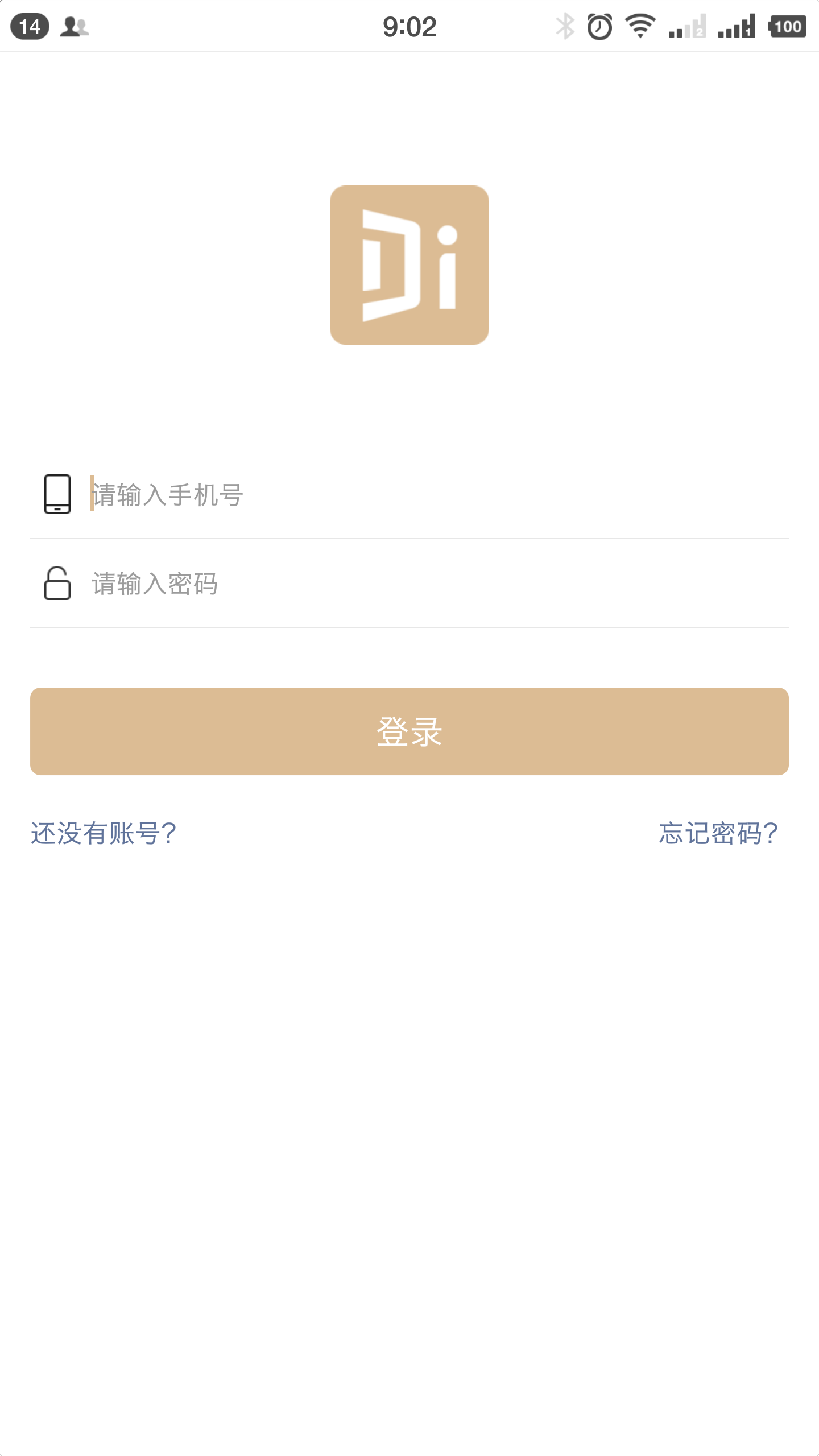Tap the password input field
819x1456 pixels.
(432, 584)
